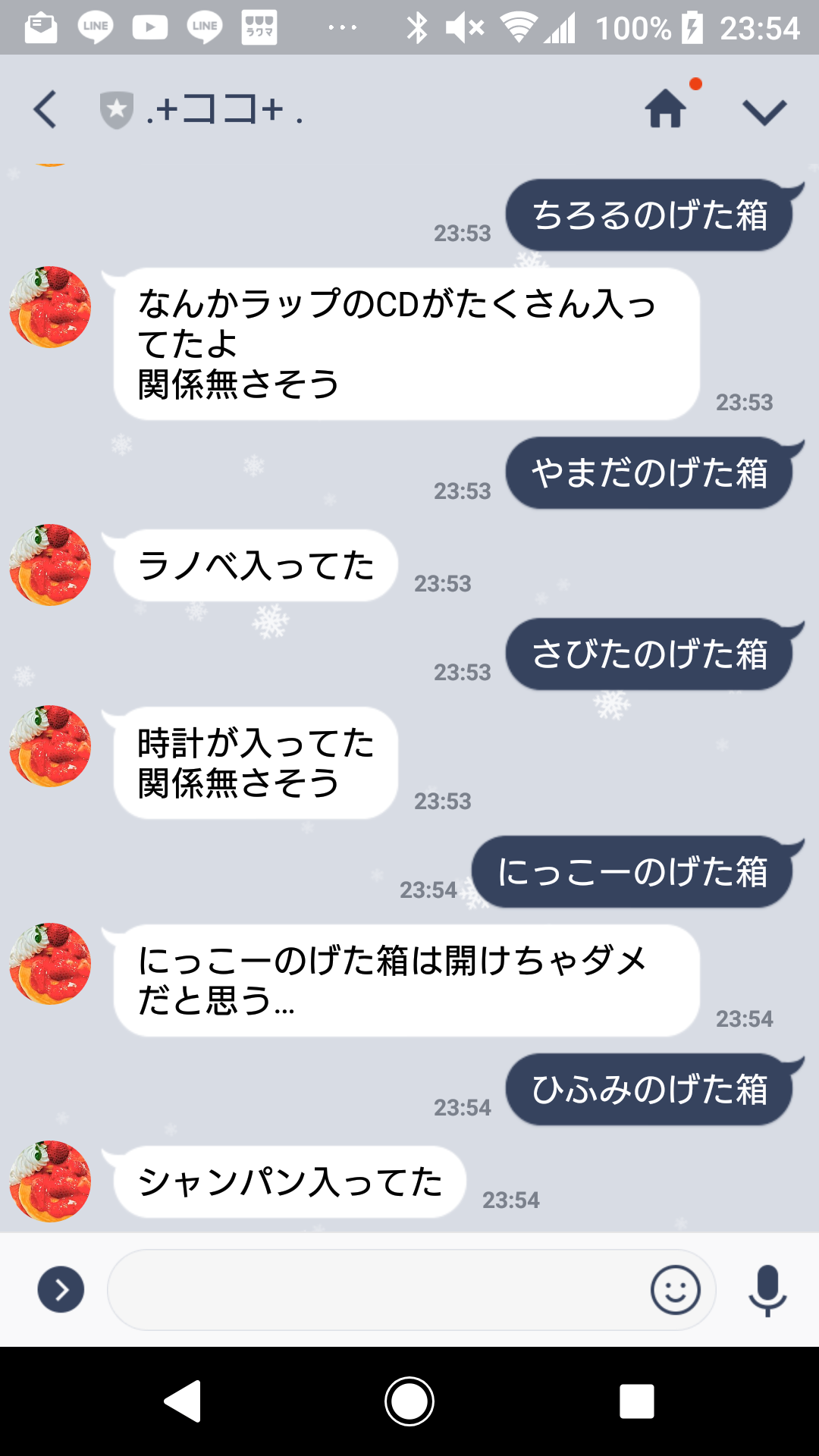This screenshot has width=819, height=1456.
Task: Open sender avatar beside シャンパン入ってた
Action: 50,1181
